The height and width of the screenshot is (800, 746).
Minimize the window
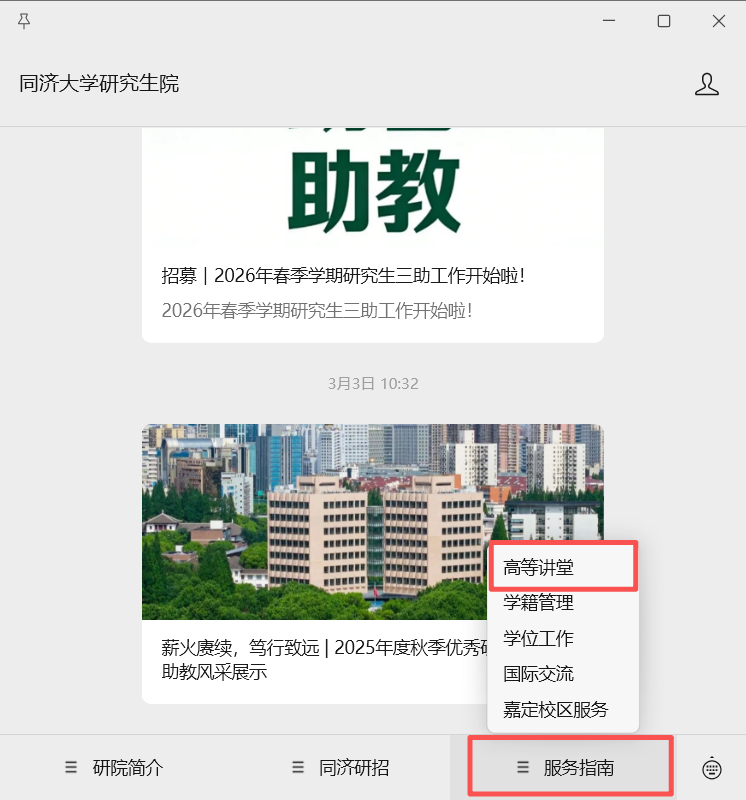pyautogui.click(x=608, y=21)
